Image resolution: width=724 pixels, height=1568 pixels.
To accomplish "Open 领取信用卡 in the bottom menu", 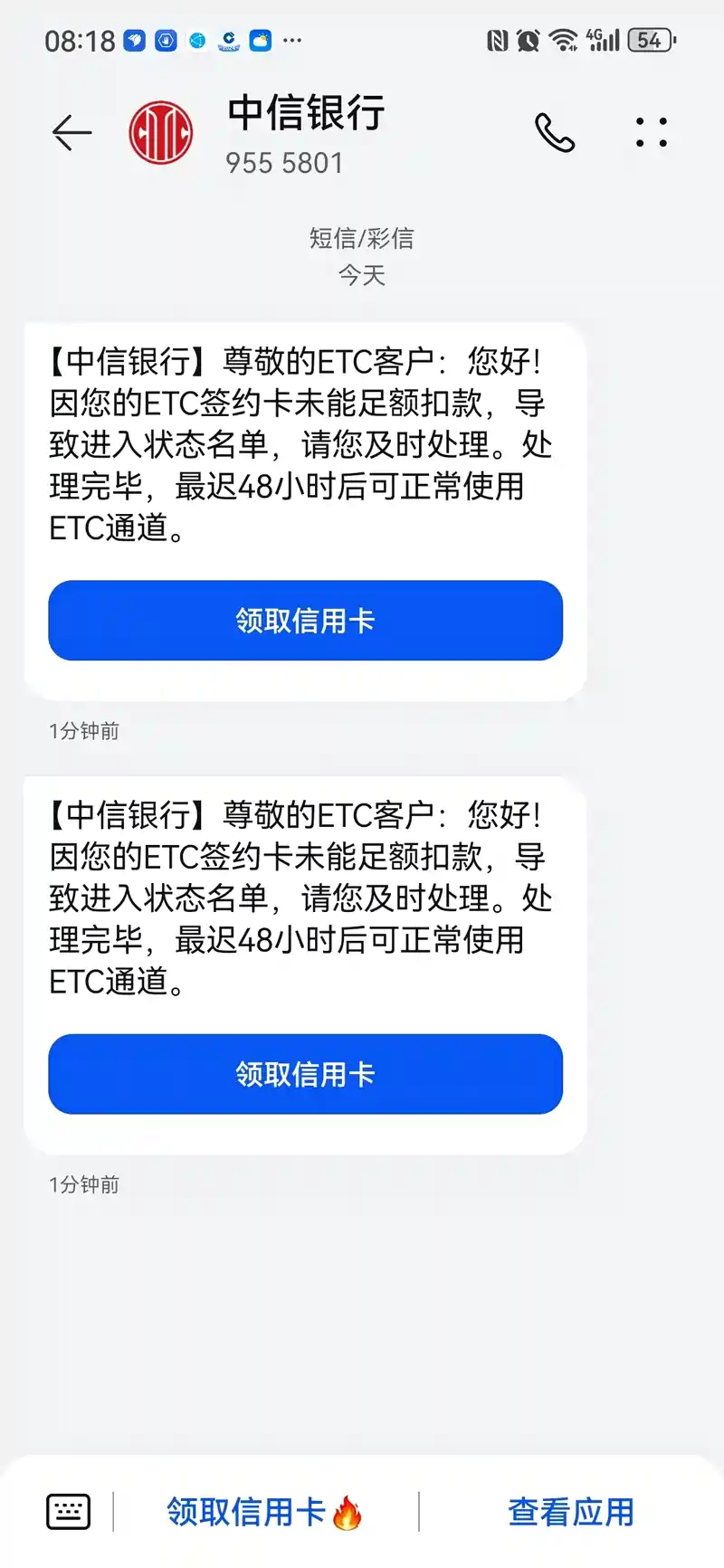I will click(x=263, y=1512).
